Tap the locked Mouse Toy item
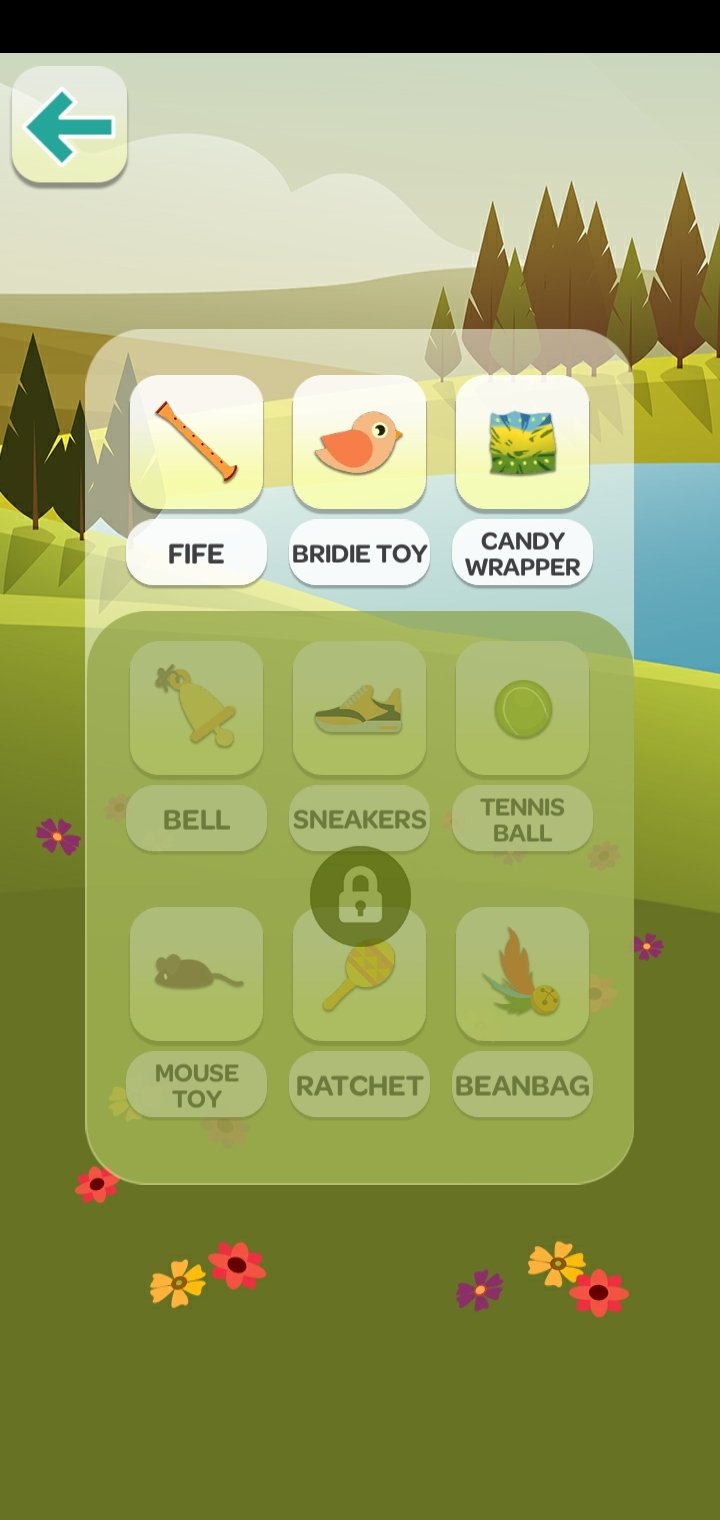This screenshot has width=720, height=1520. [196, 974]
